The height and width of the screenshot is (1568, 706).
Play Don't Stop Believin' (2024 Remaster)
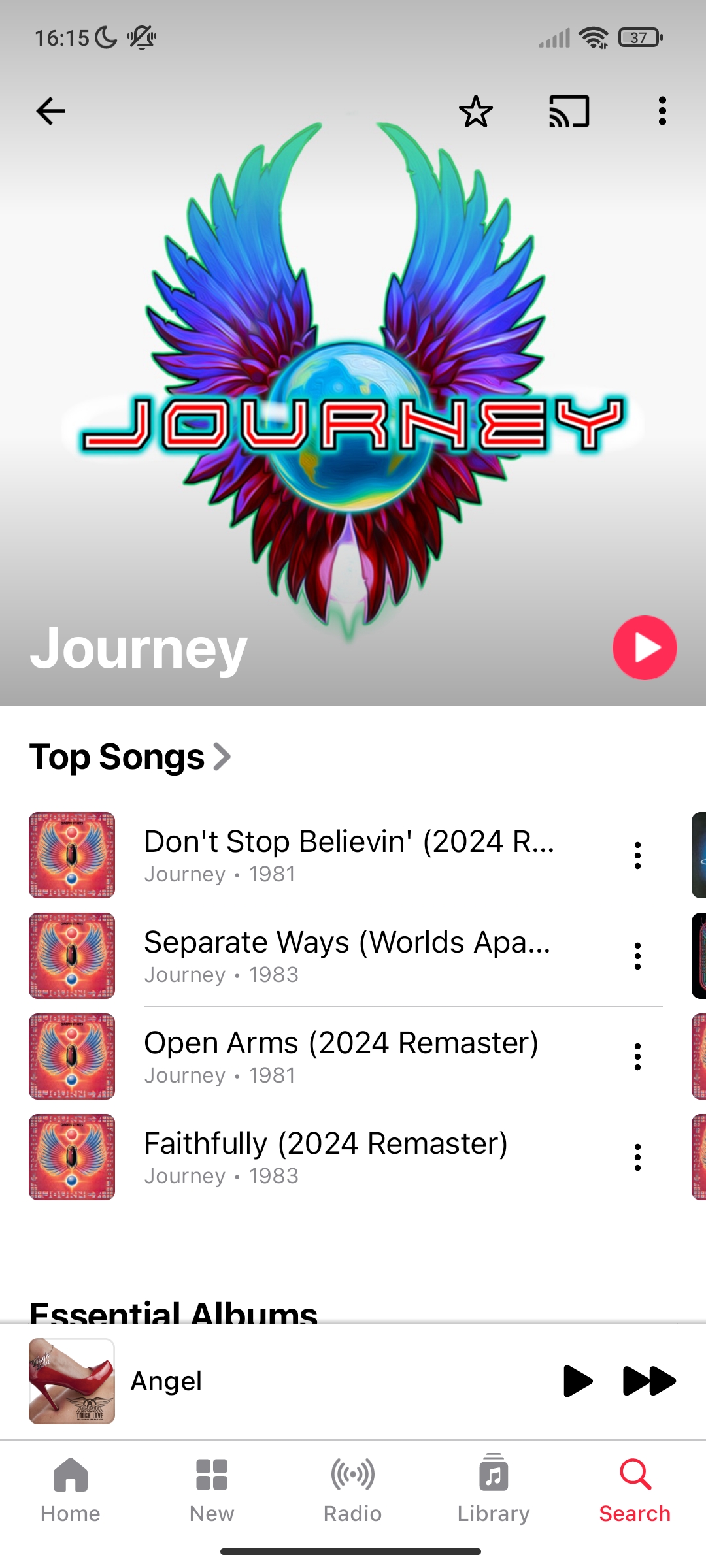349,855
